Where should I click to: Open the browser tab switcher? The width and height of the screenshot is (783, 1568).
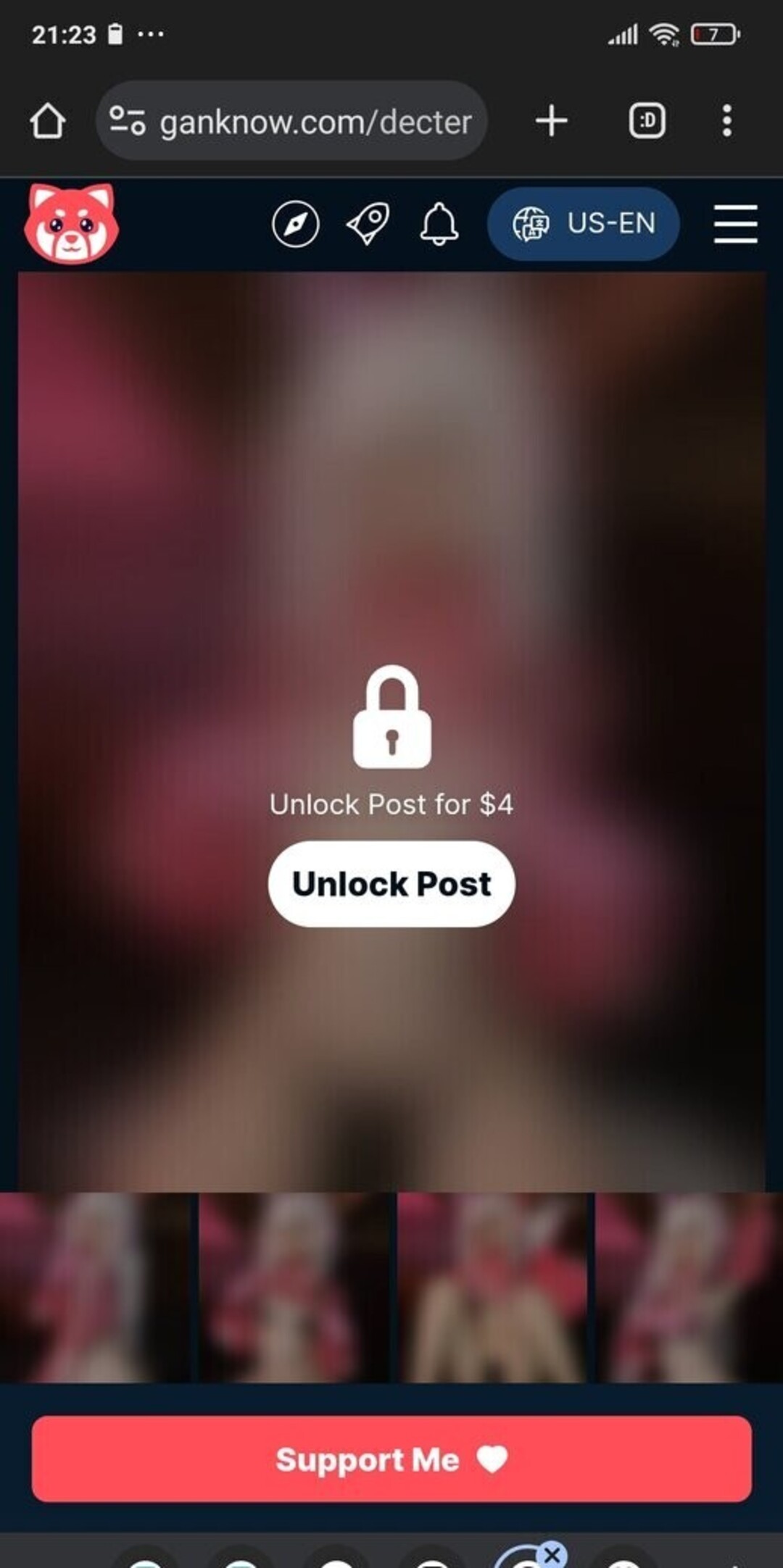(647, 121)
